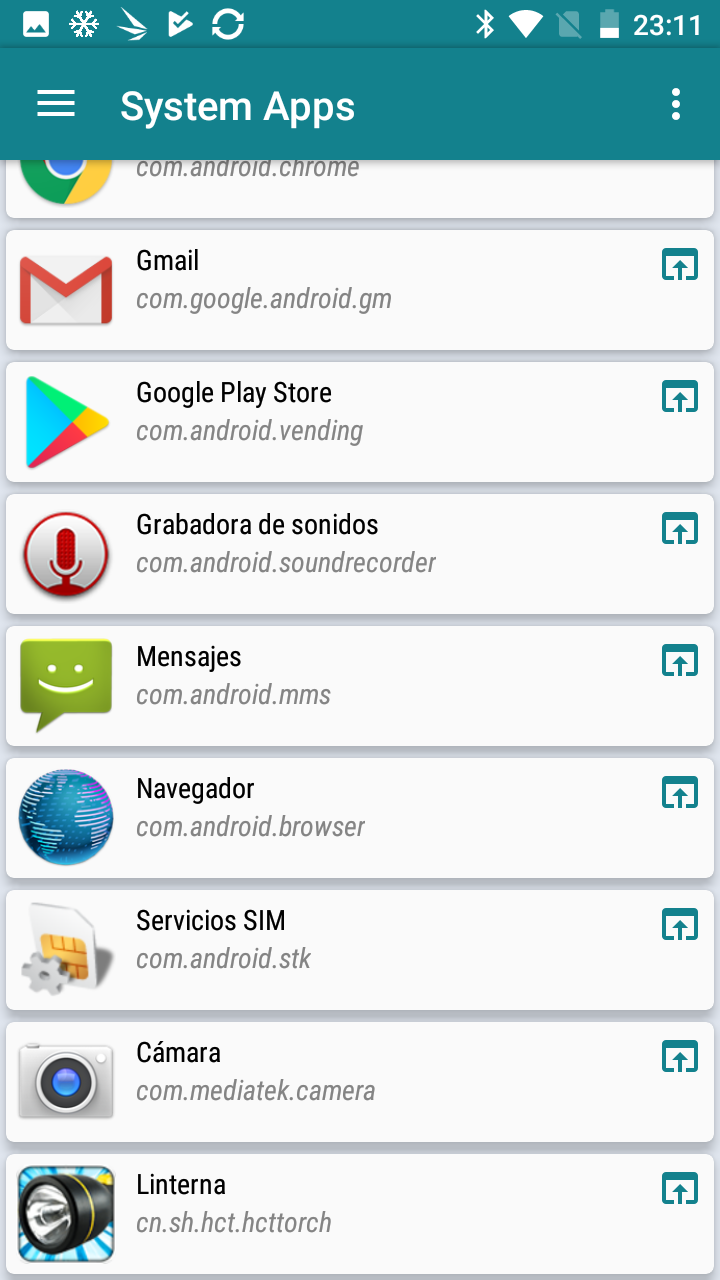Launch Mensajes with its open icon
The image size is (720, 1280).
[680, 661]
